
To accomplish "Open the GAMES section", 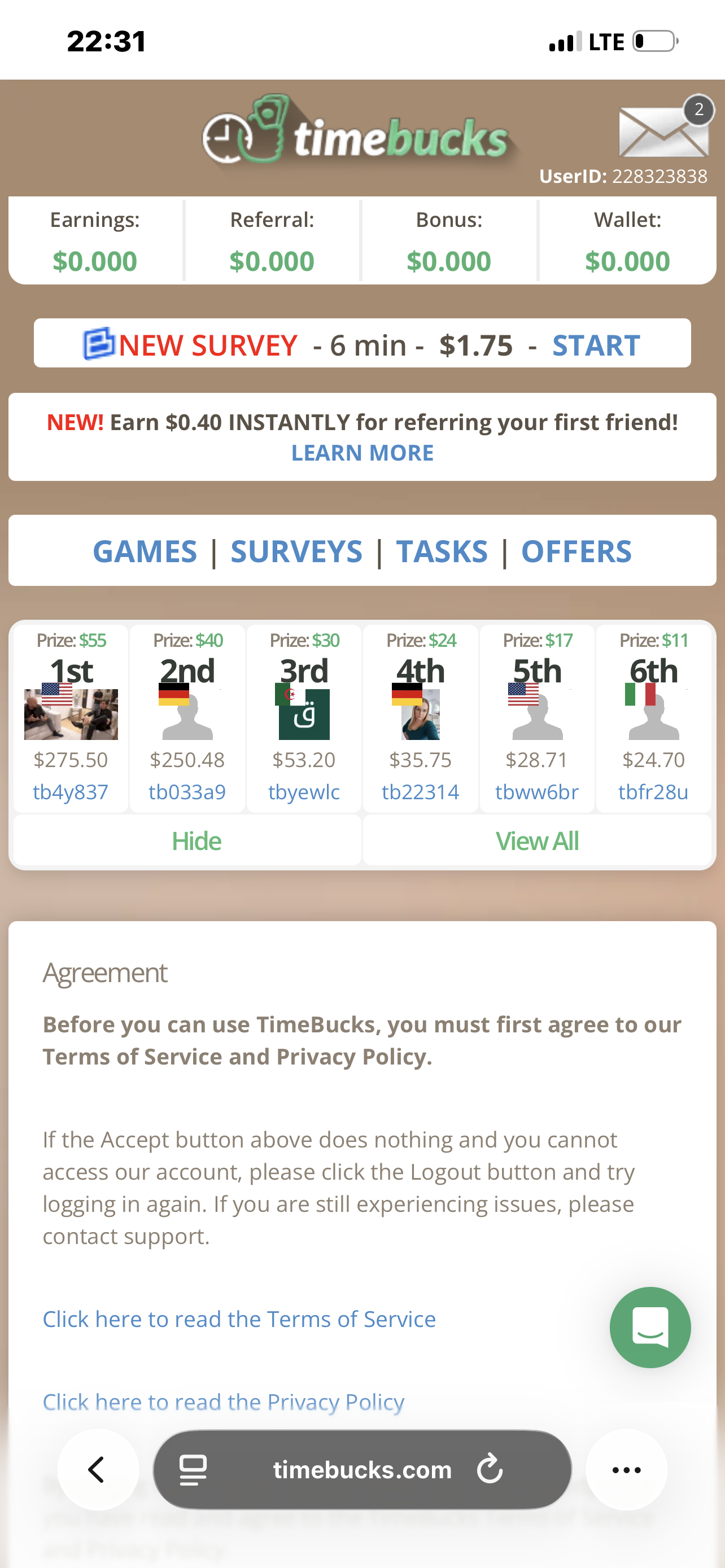I will pyautogui.click(x=145, y=551).
